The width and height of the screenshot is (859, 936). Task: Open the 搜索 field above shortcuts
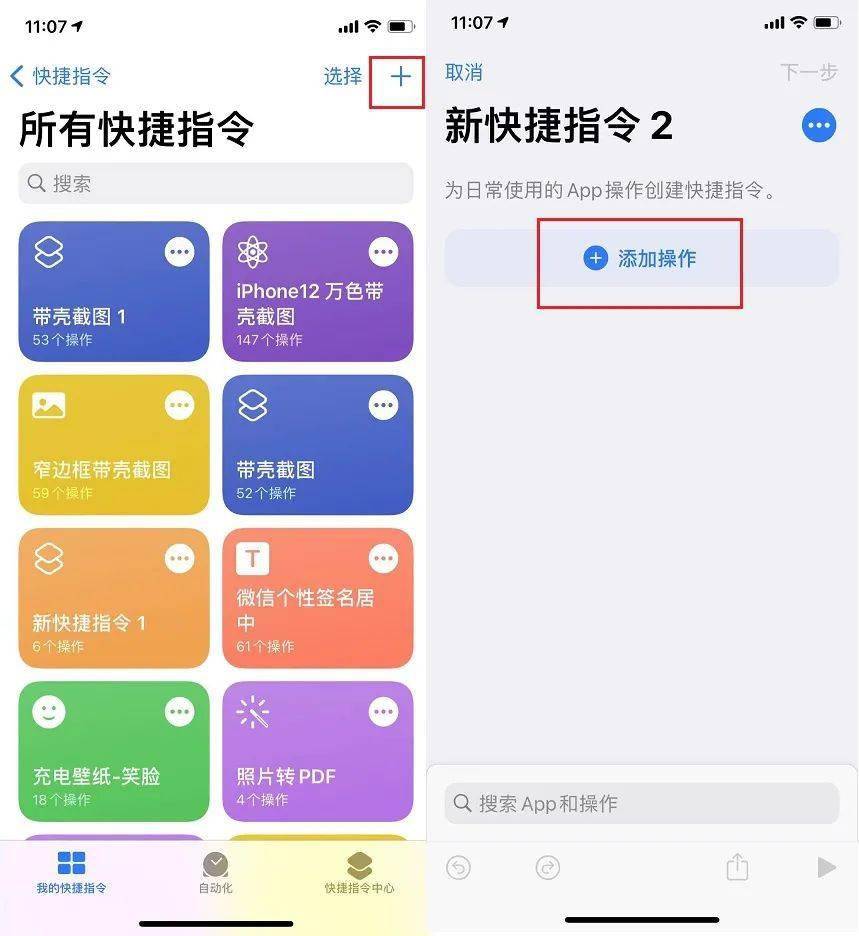point(215,184)
